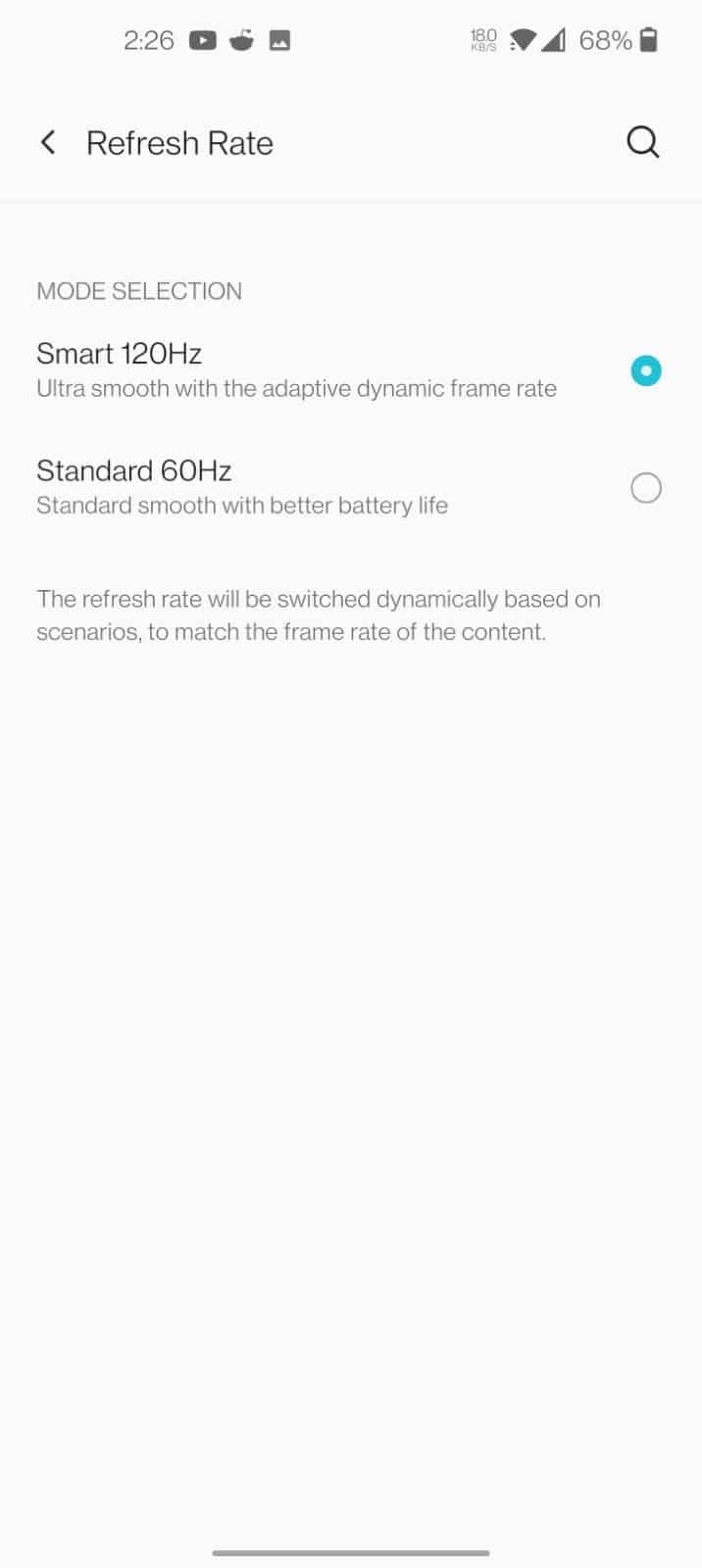This screenshot has height=1568, width=702.
Task: Go back from Refresh Rate
Action: pyautogui.click(x=48, y=143)
